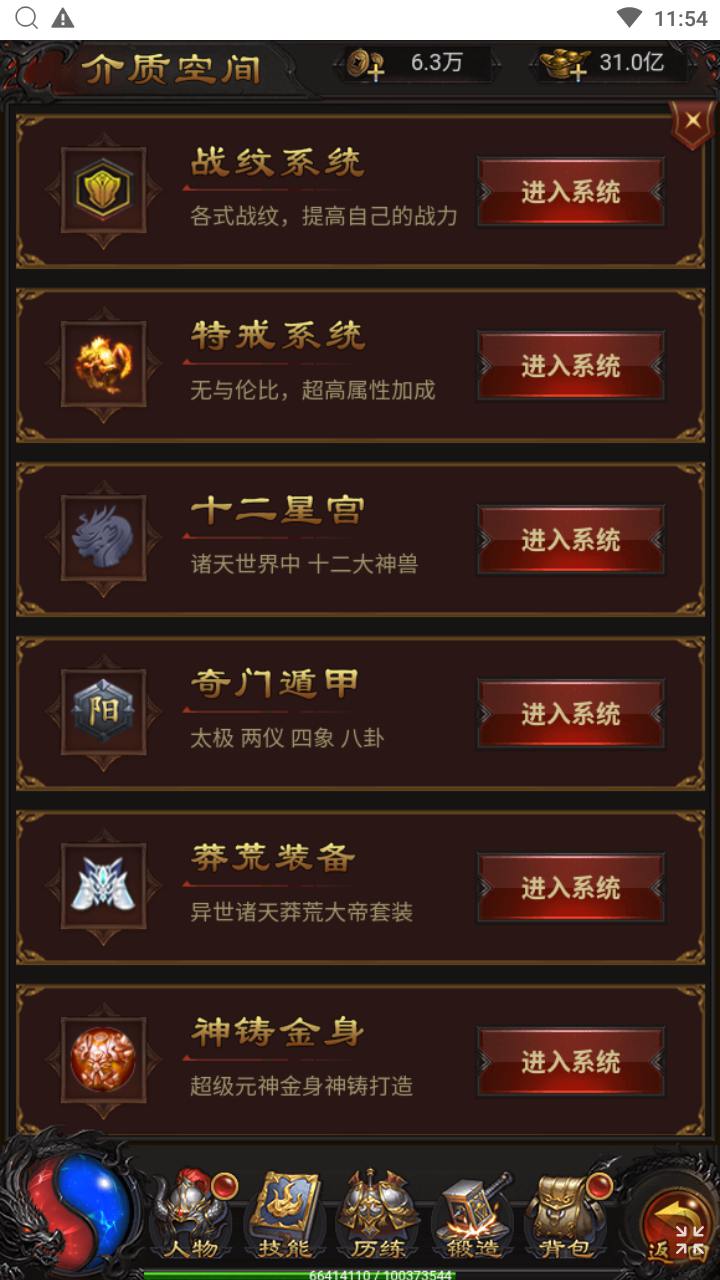Close the 介质空间 panel
Viewport: 720px width, 1280px height.
(x=692, y=122)
